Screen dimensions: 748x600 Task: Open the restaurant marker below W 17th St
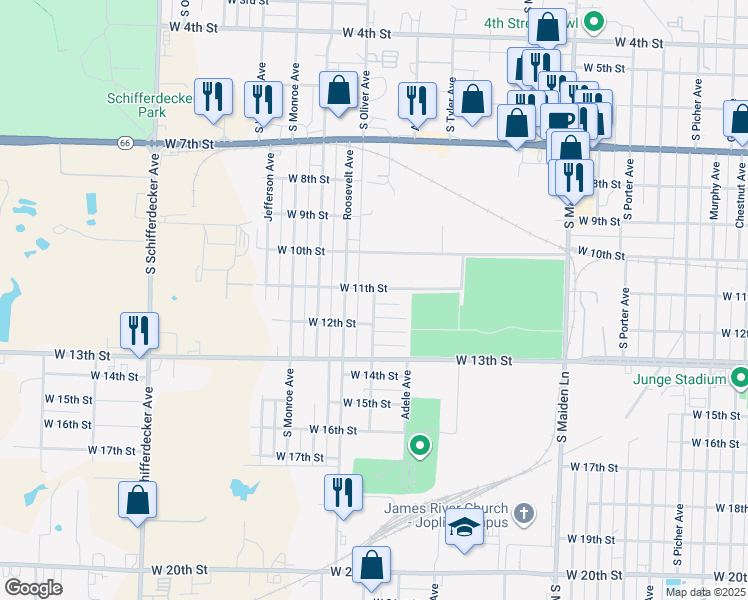coord(343,493)
